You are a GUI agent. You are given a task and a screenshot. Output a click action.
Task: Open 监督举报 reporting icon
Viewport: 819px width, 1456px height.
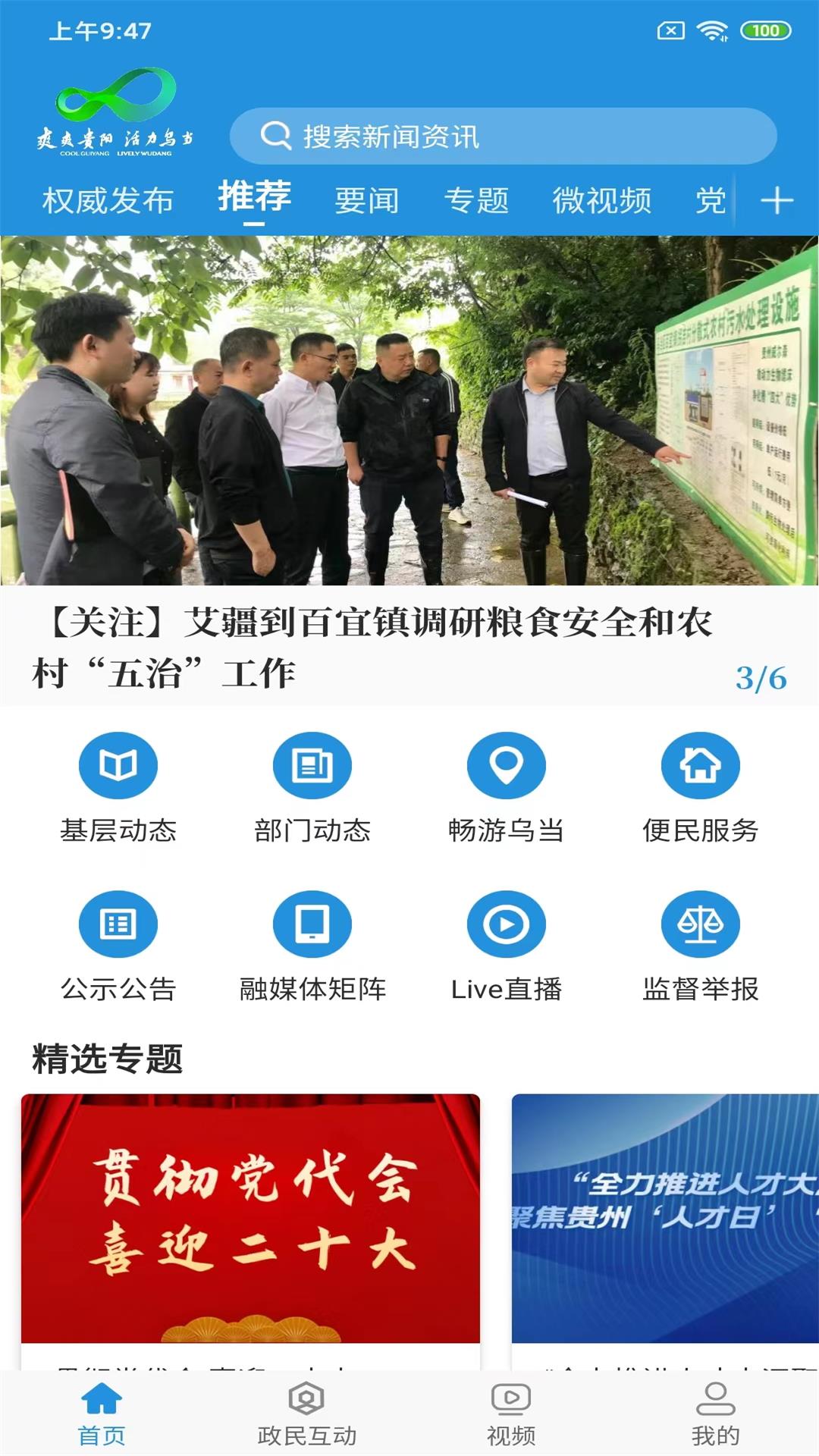click(701, 924)
